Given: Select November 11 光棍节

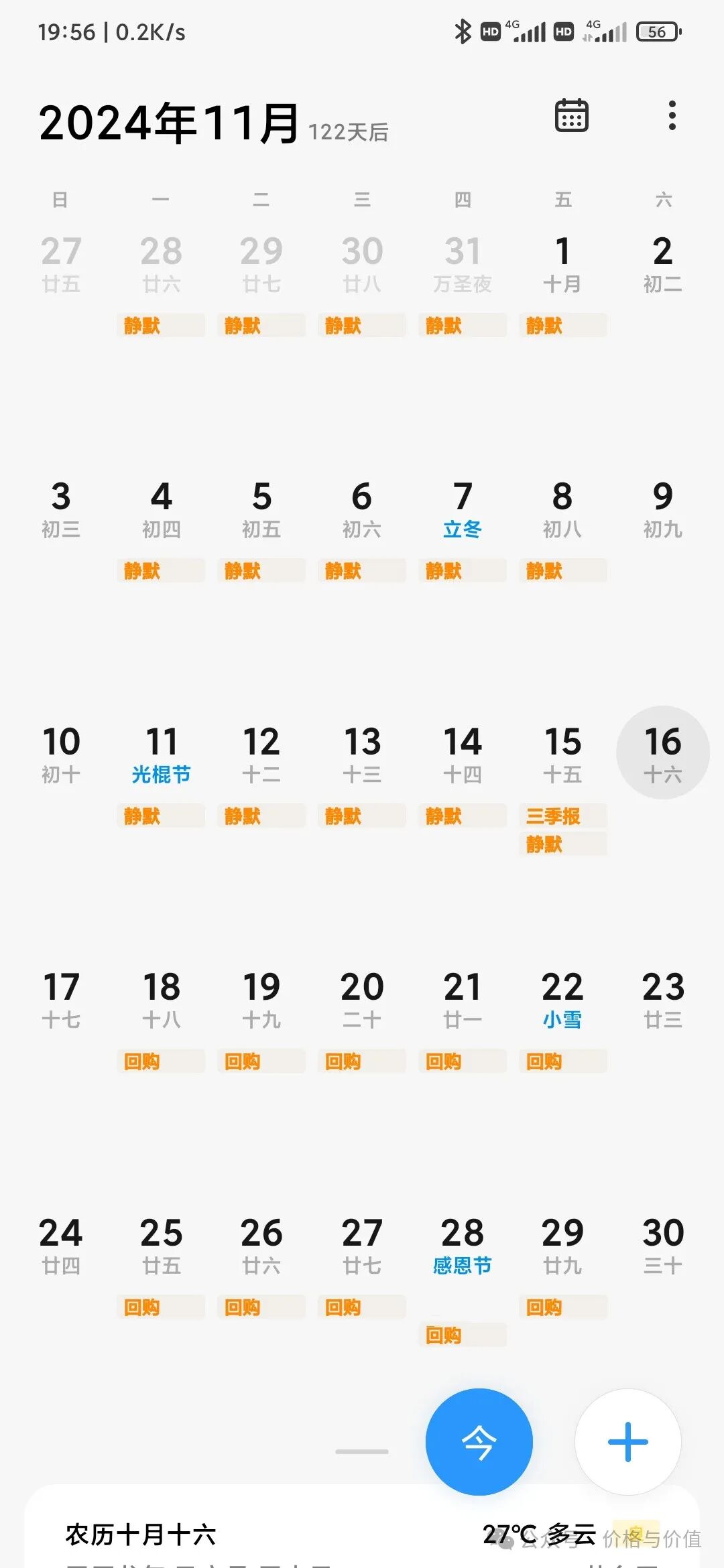Looking at the screenshot, I should (x=161, y=754).
